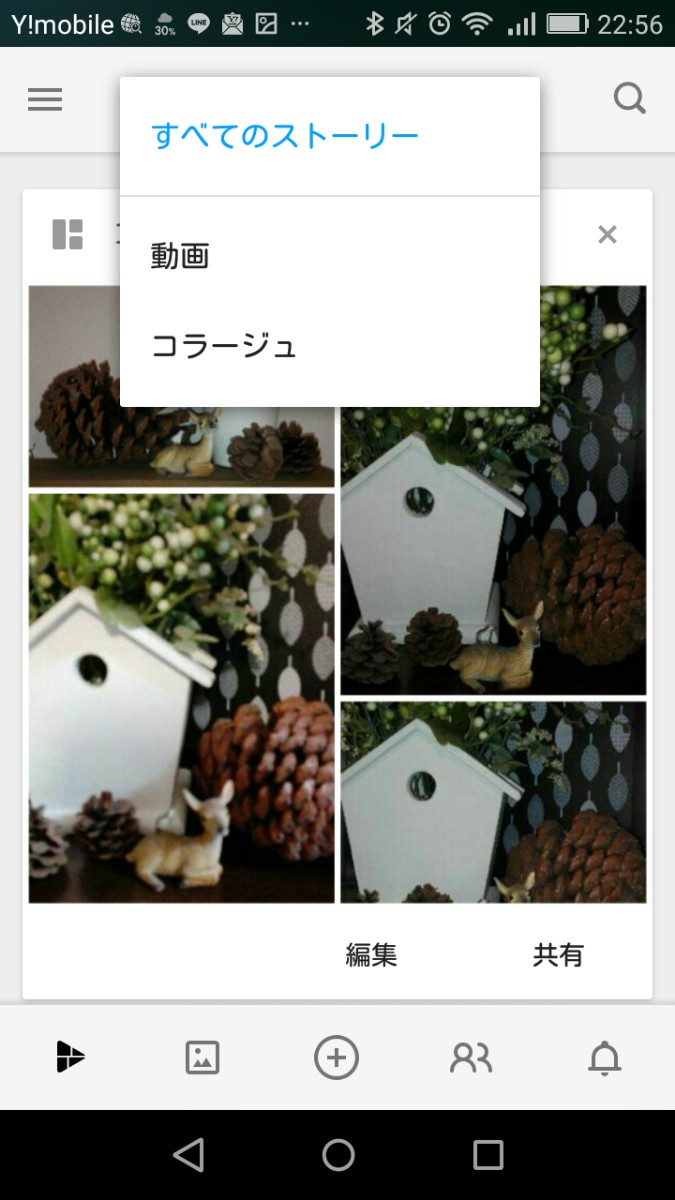The height and width of the screenshot is (1200, 675).
Task: Open the notifications bell tab
Action: tap(605, 1057)
